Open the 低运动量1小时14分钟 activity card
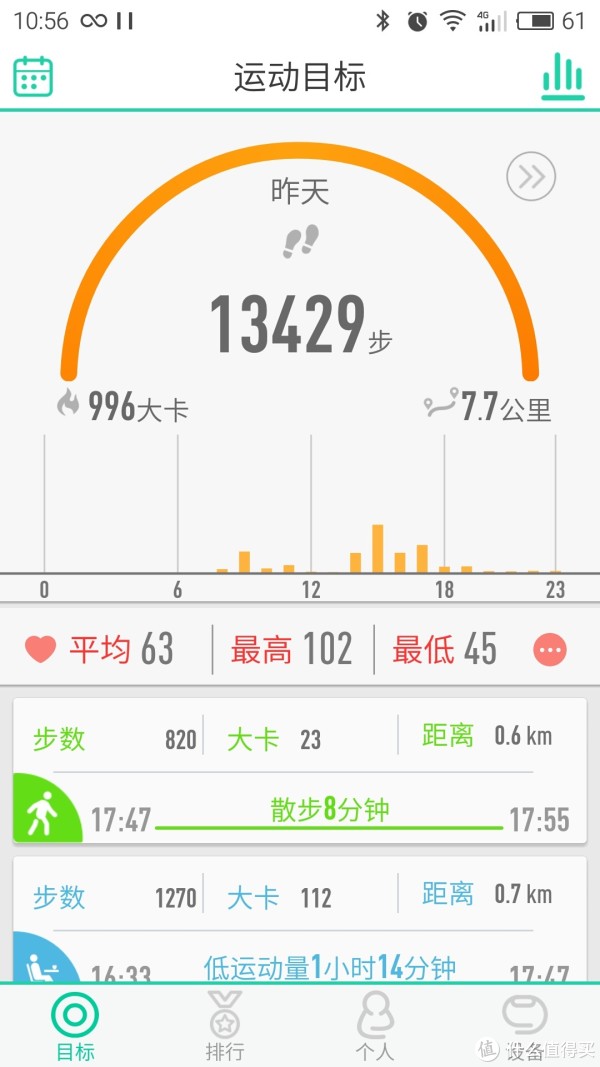 click(299, 919)
